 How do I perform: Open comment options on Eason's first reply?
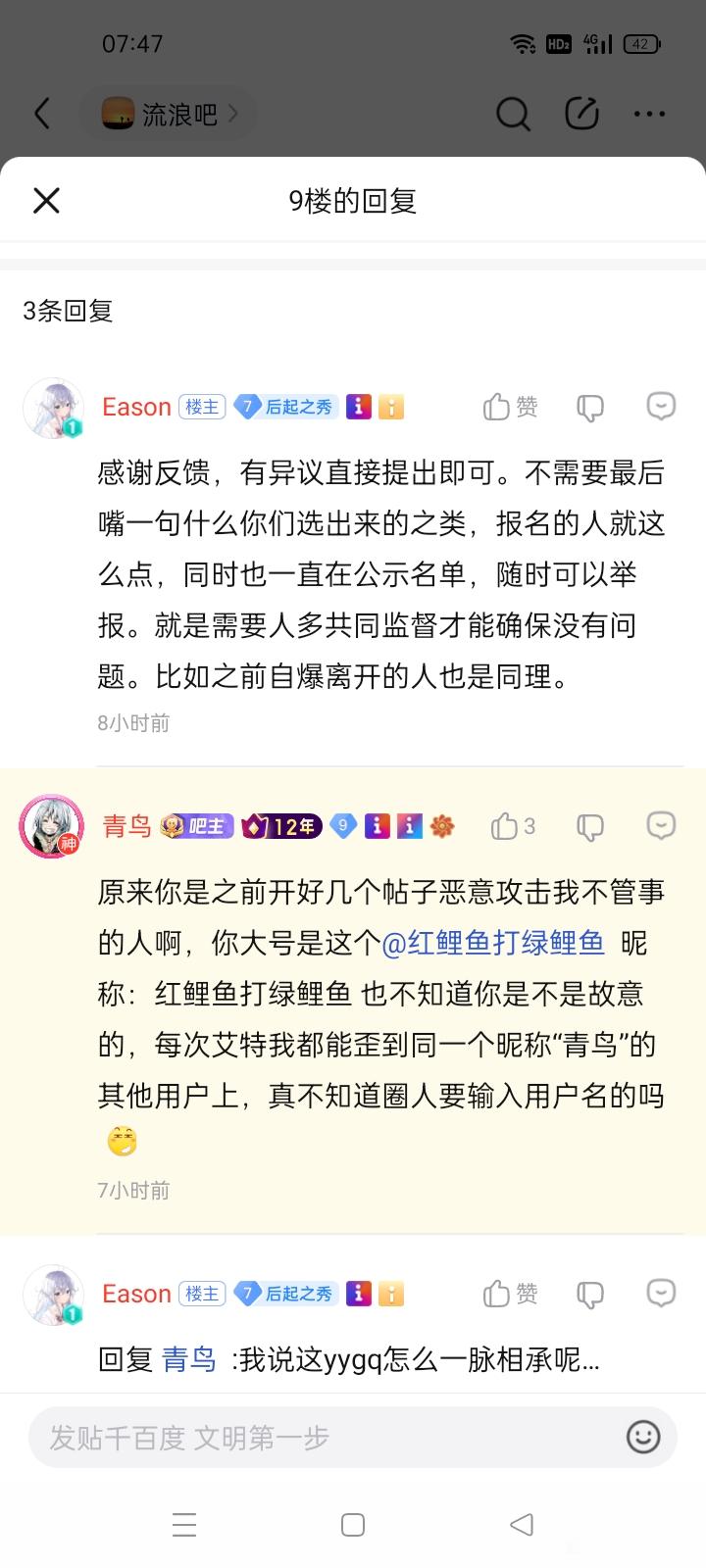661,406
